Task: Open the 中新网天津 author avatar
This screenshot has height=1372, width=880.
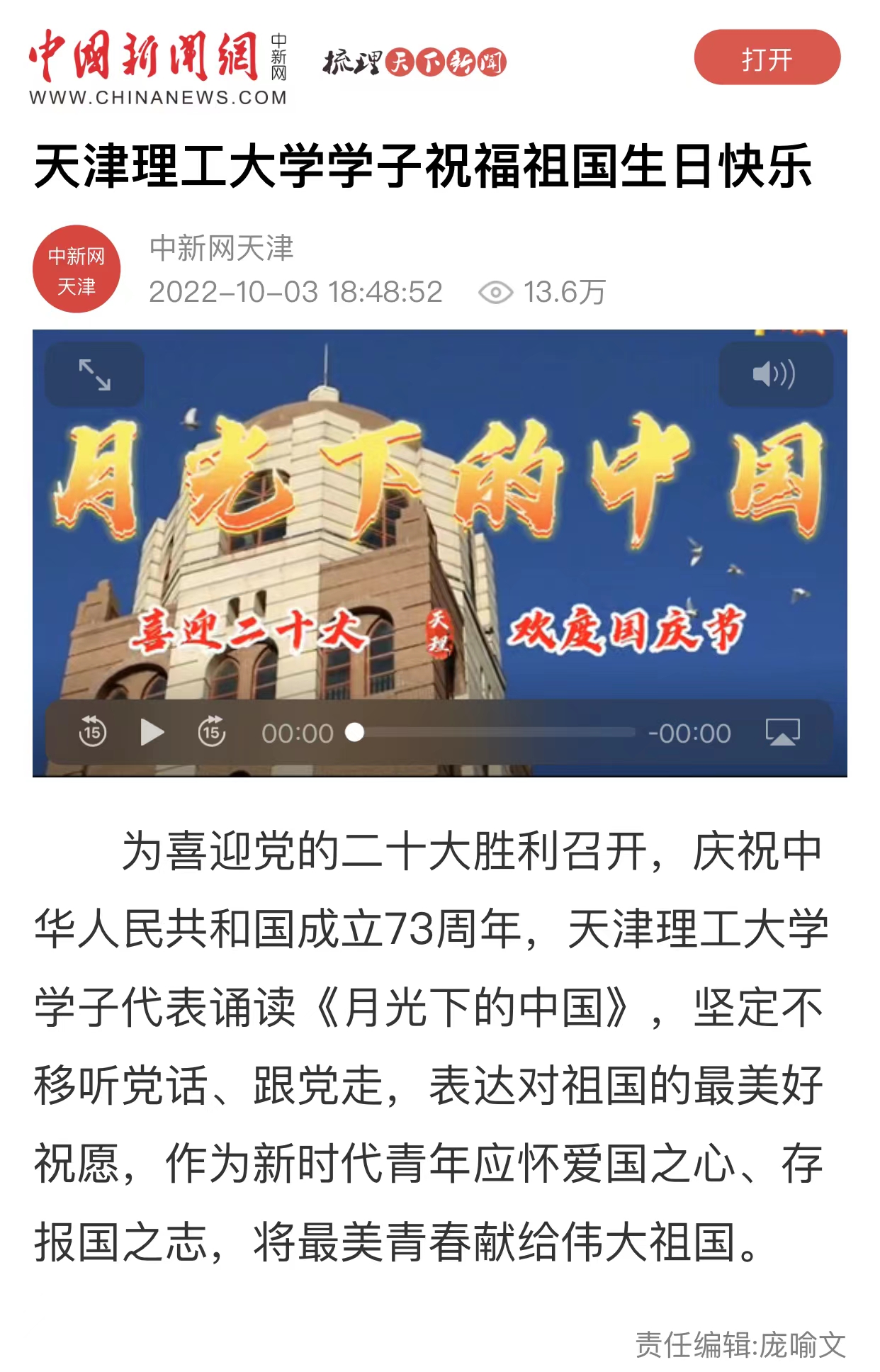Action: coord(77,270)
